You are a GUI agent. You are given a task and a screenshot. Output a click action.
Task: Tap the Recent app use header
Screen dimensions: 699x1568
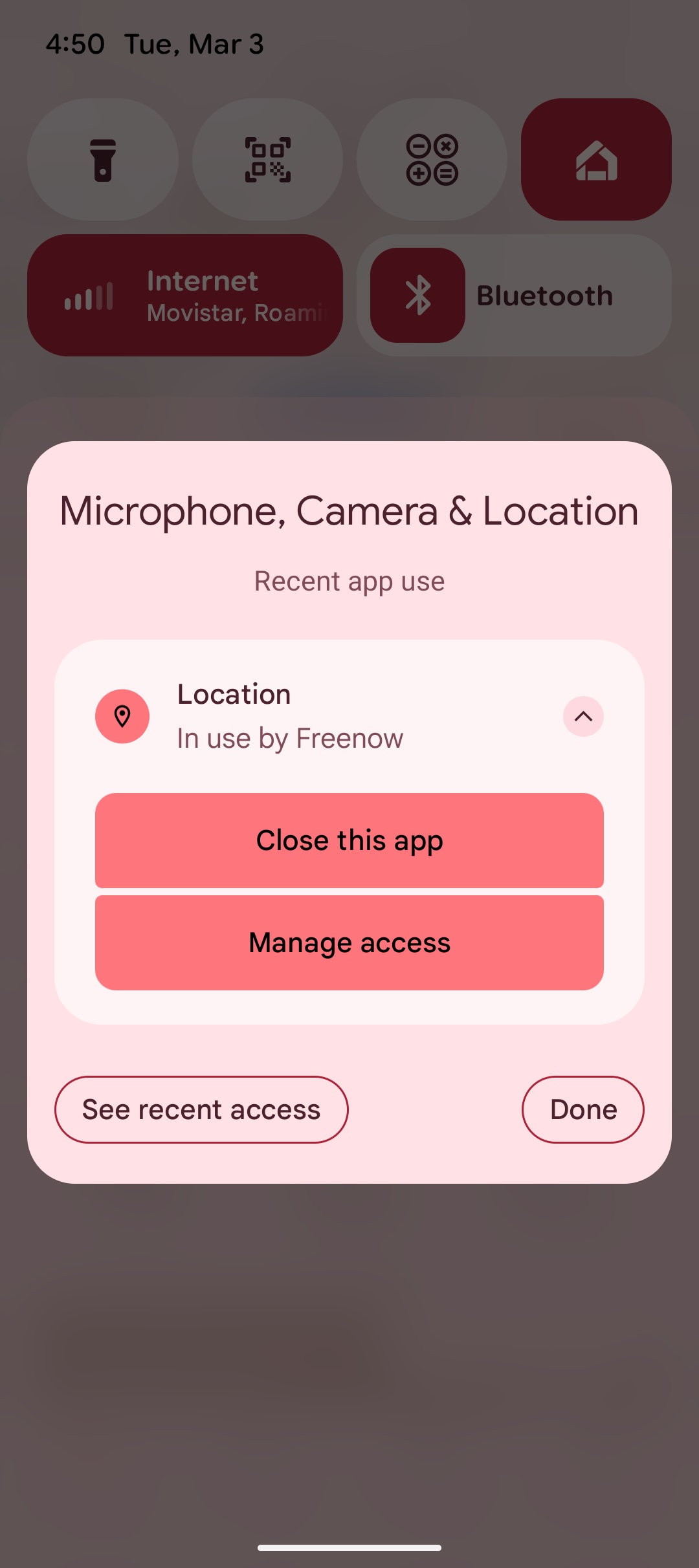click(x=349, y=580)
